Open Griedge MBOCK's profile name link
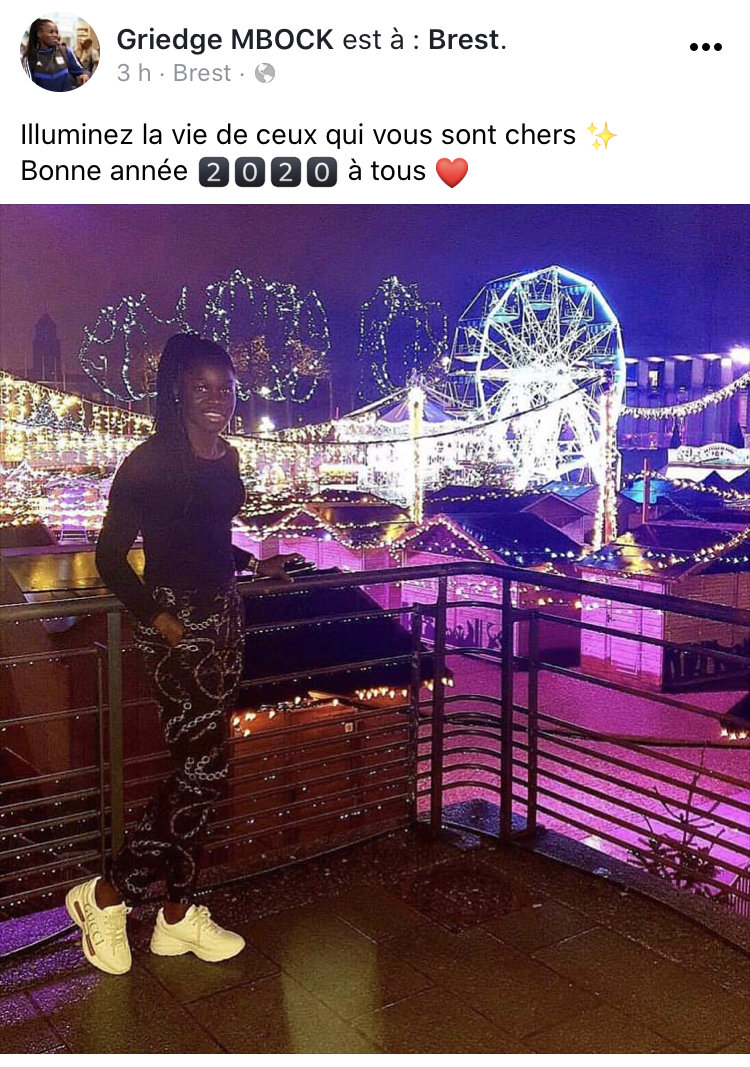The width and height of the screenshot is (750, 1067). 224,40
